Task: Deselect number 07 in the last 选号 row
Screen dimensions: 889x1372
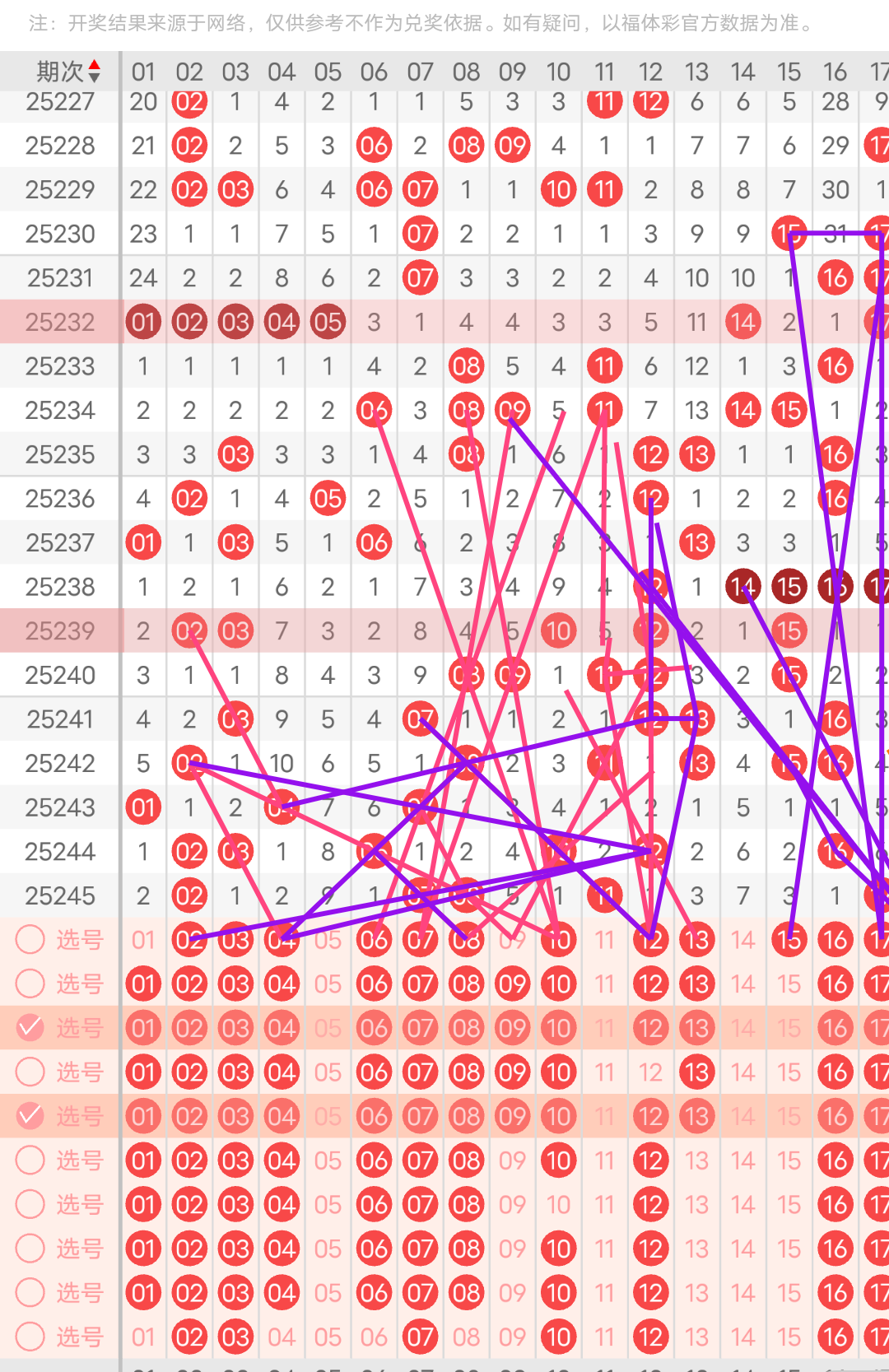Action: click(420, 1337)
